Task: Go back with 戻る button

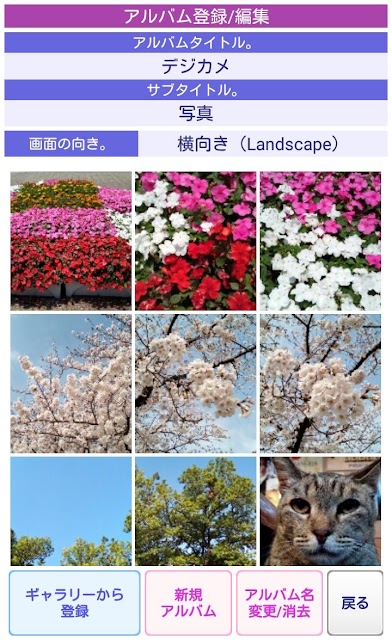Action: point(355,602)
